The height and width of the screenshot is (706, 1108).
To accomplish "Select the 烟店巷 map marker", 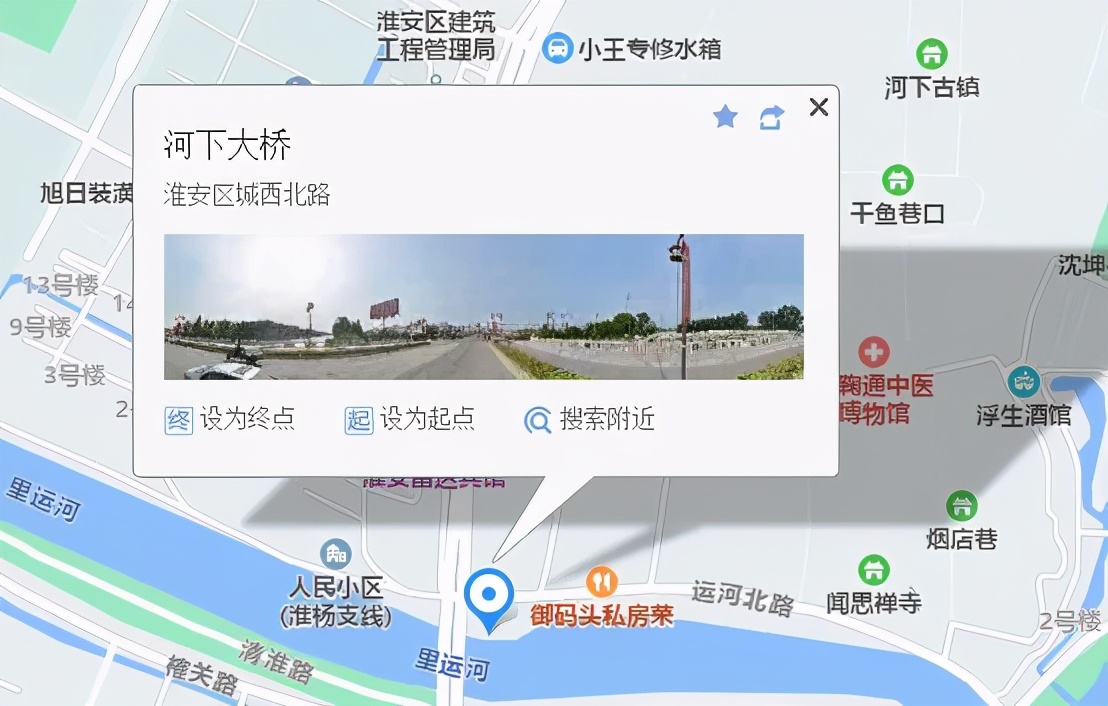I will [961, 506].
